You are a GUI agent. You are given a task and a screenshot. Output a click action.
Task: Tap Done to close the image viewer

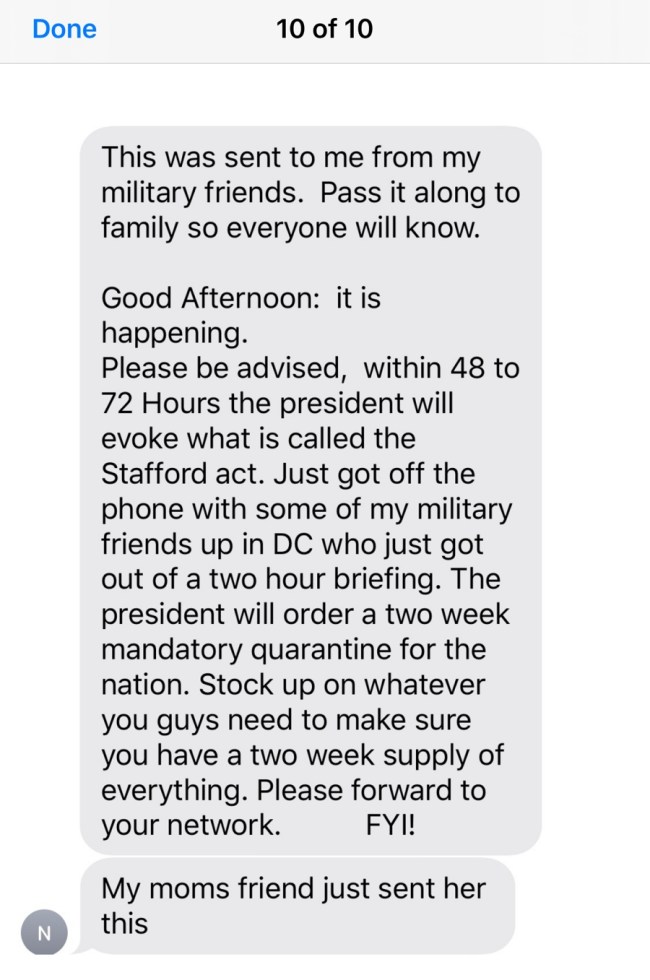click(64, 29)
